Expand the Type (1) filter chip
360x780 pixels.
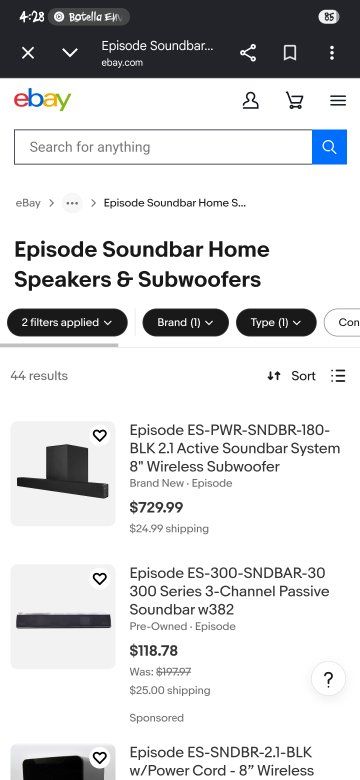coord(276,322)
